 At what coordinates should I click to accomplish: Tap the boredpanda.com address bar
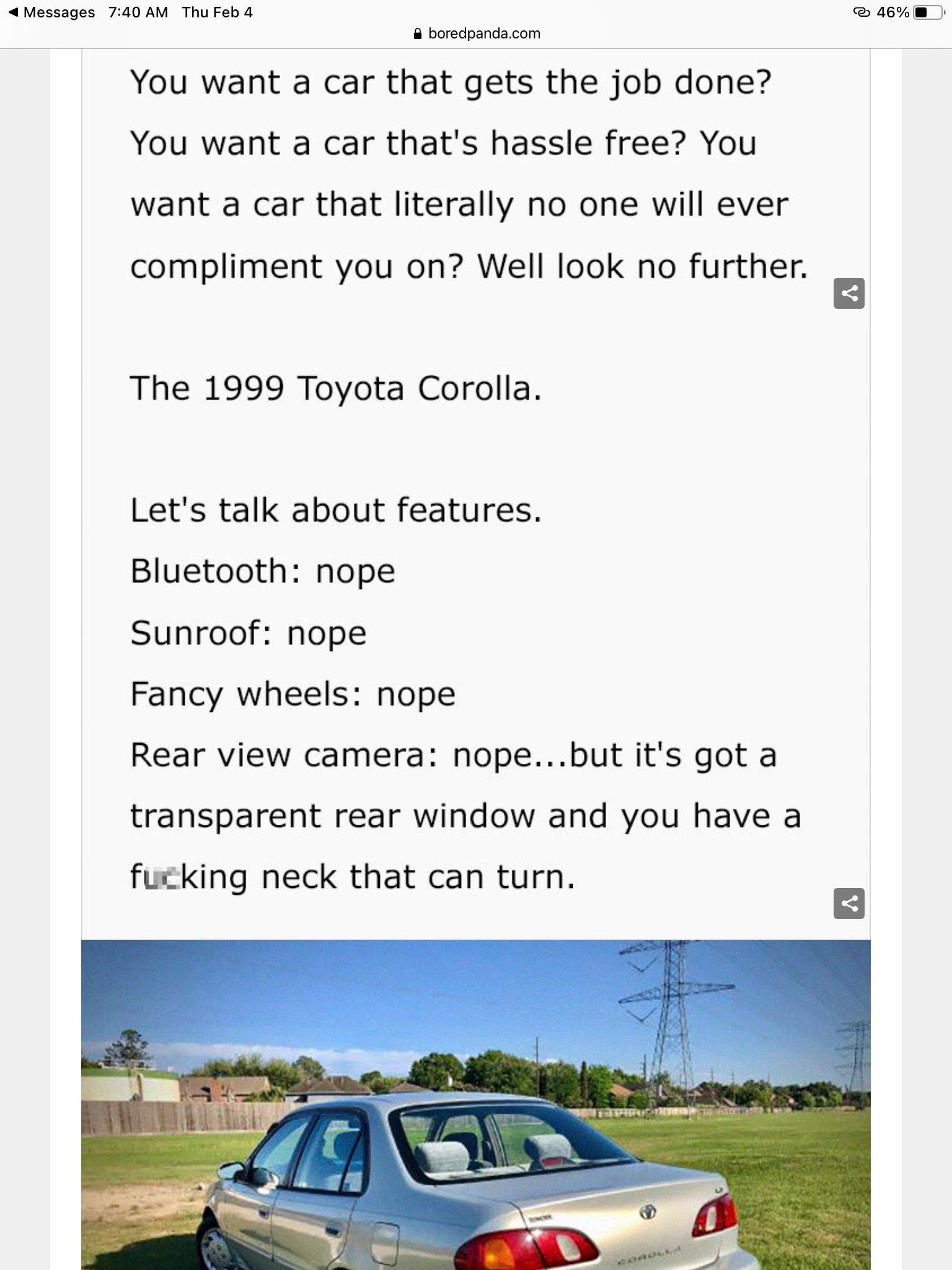[476, 33]
